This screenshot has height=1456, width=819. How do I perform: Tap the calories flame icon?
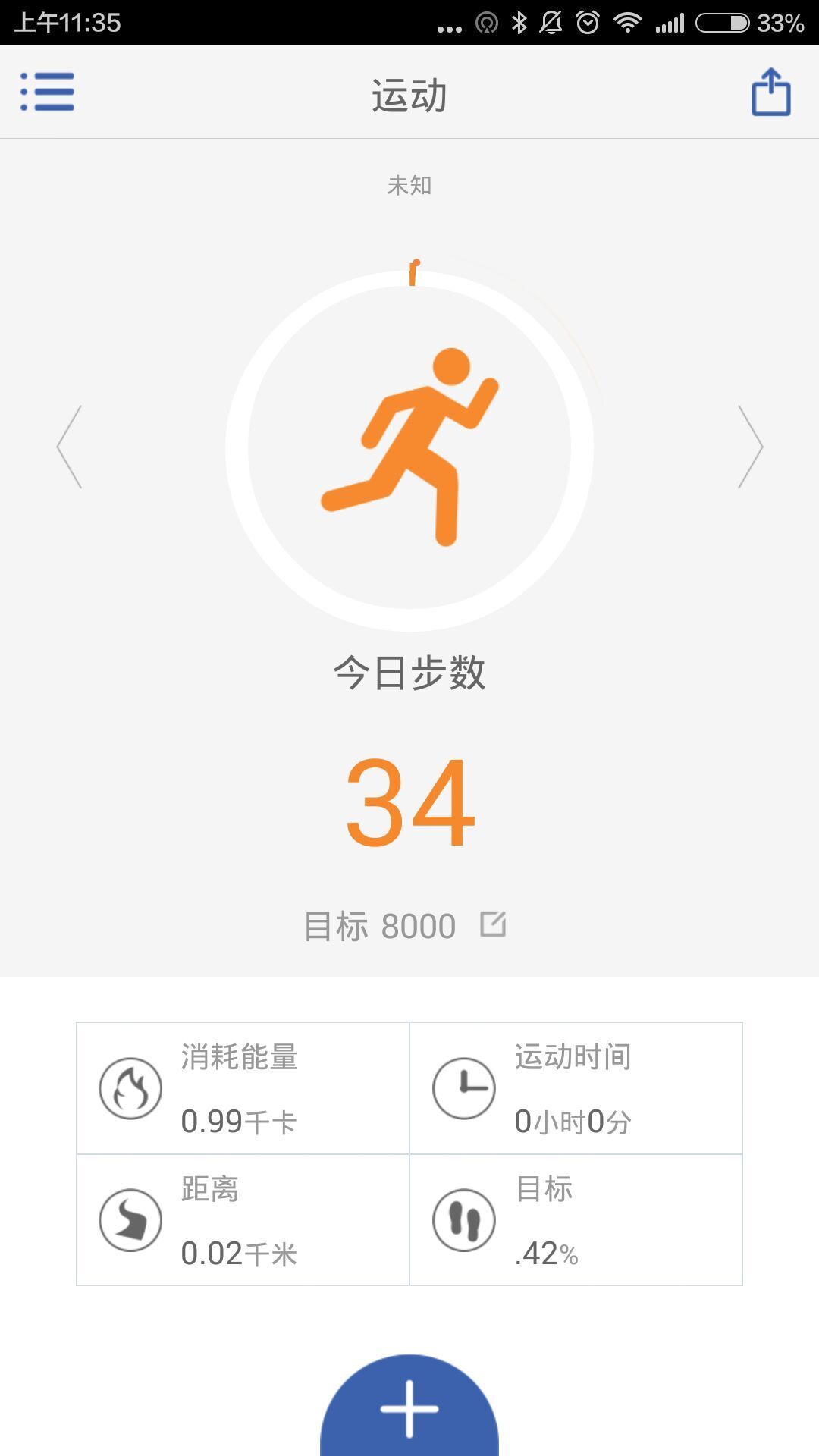pyautogui.click(x=130, y=1087)
